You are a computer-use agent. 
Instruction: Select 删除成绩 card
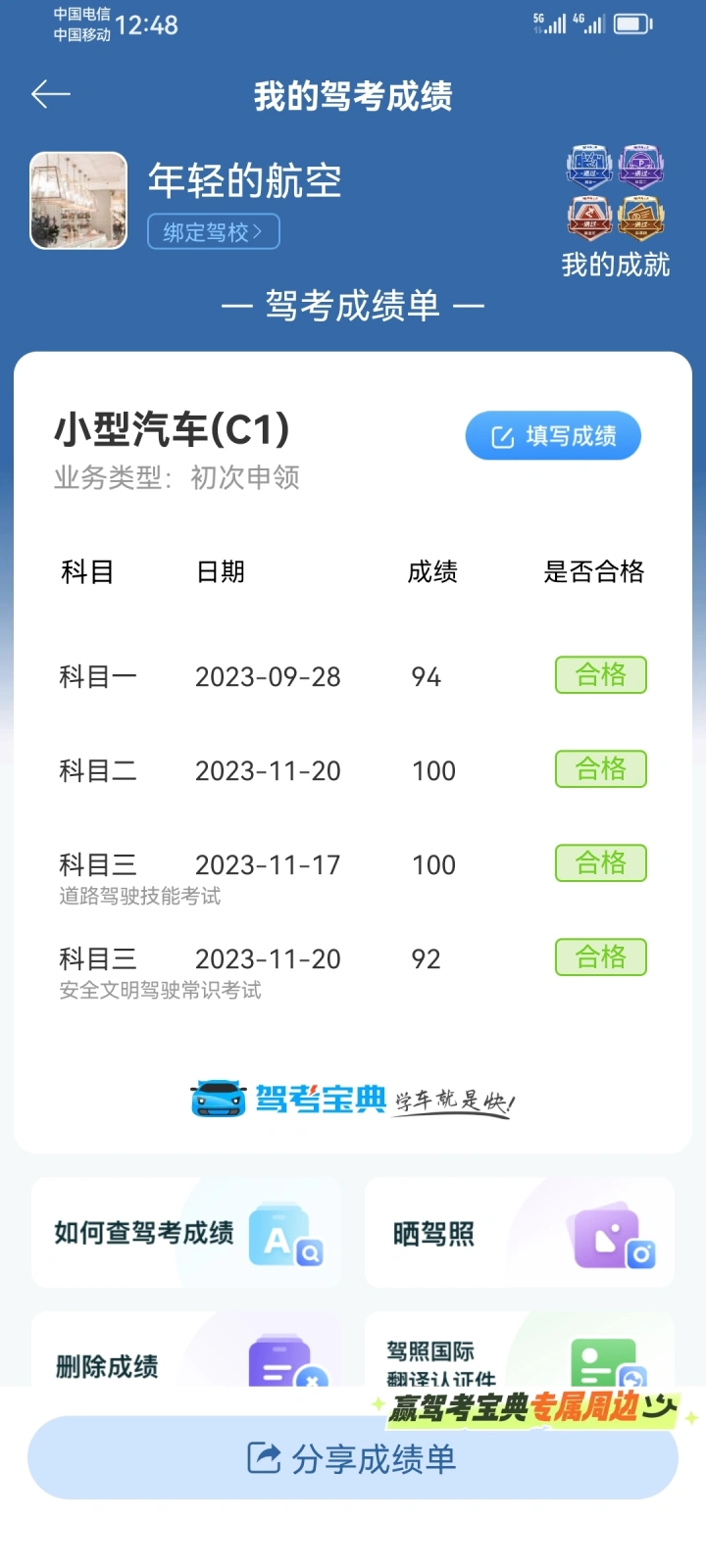187,1350
